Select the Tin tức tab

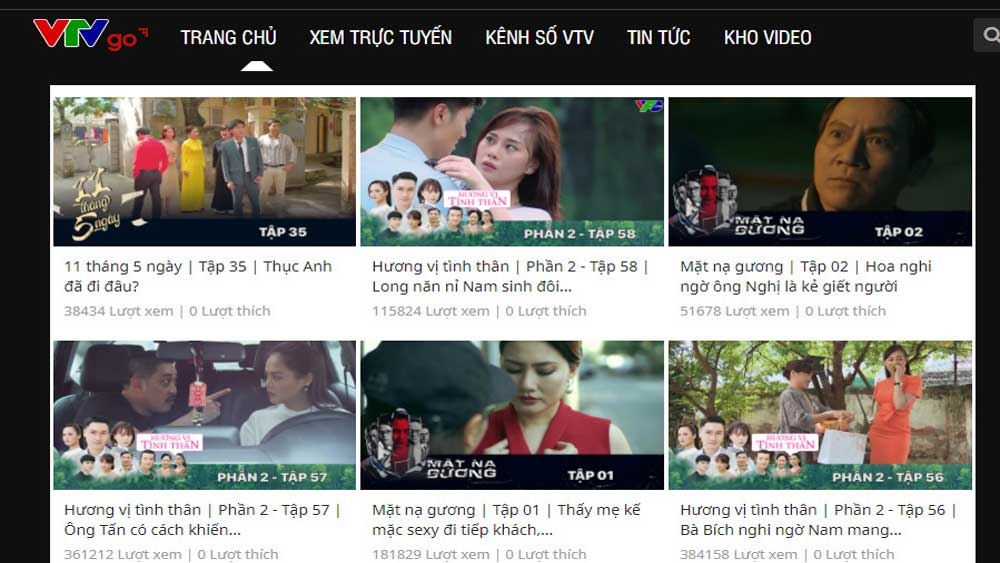click(658, 38)
